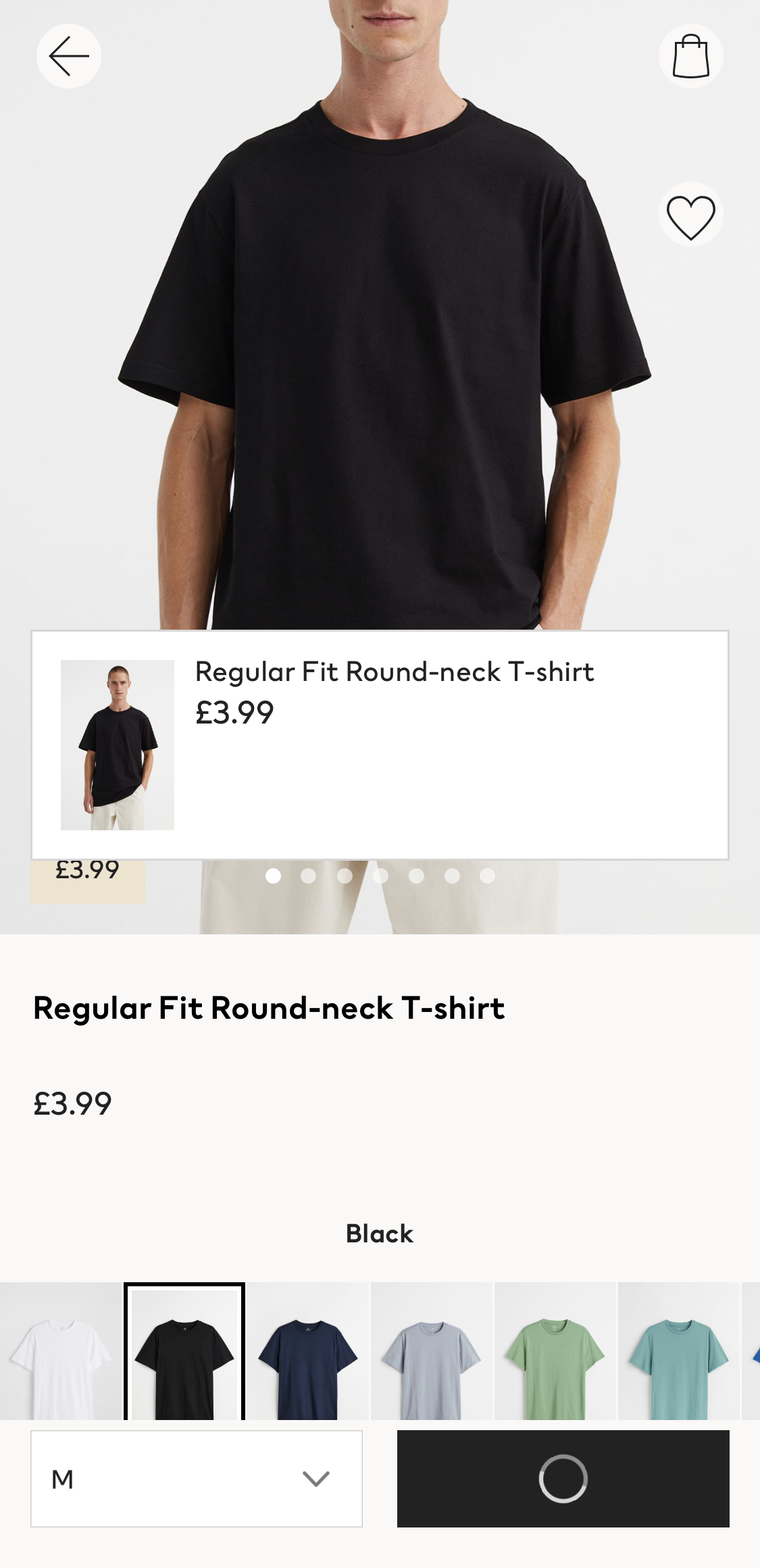Select the black T-shirt colour
This screenshot has height=1568, width=760.
[x=184, y=1351]
